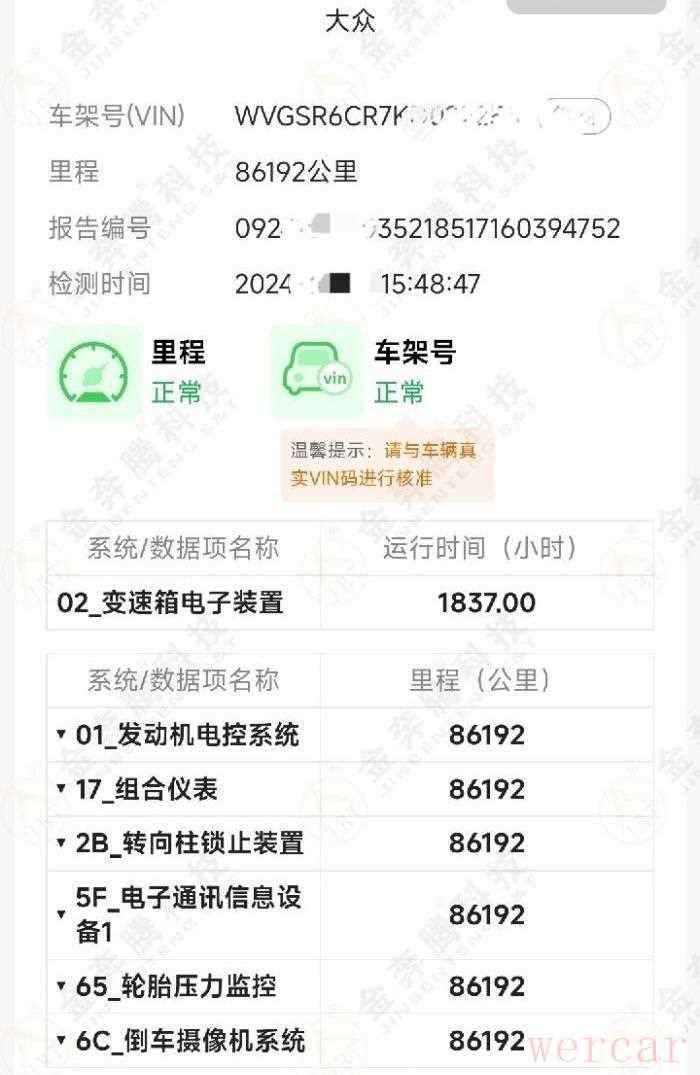The height and width of the screenshot is (1075, 700).
Task: Expand the 5F_电子通讯信息设备1 row
Action: (x=62, y=915)
